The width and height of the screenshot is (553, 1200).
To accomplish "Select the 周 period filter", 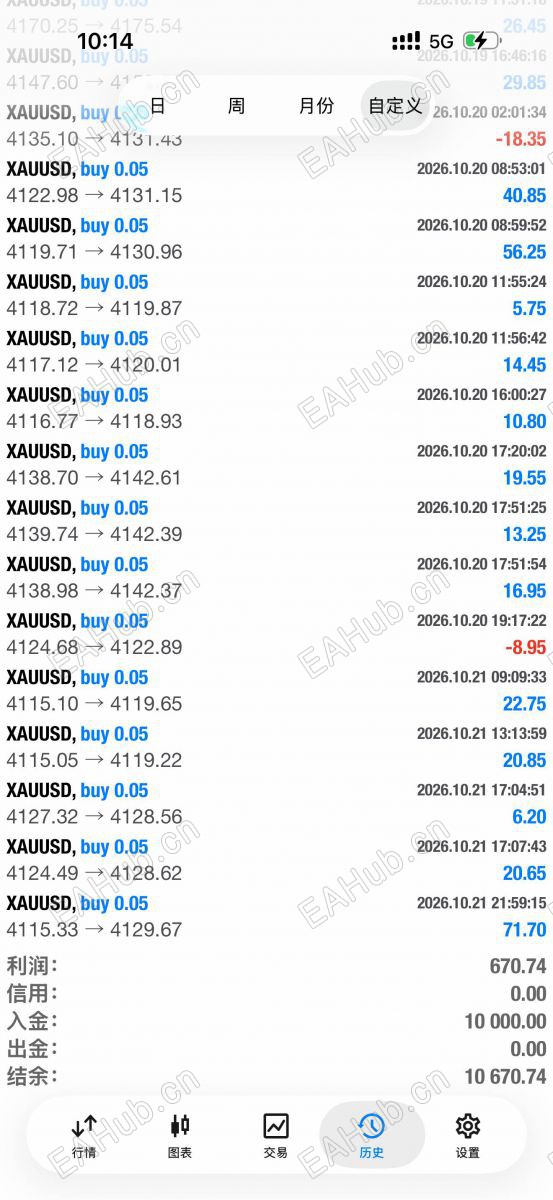I will tap(236, 105).
